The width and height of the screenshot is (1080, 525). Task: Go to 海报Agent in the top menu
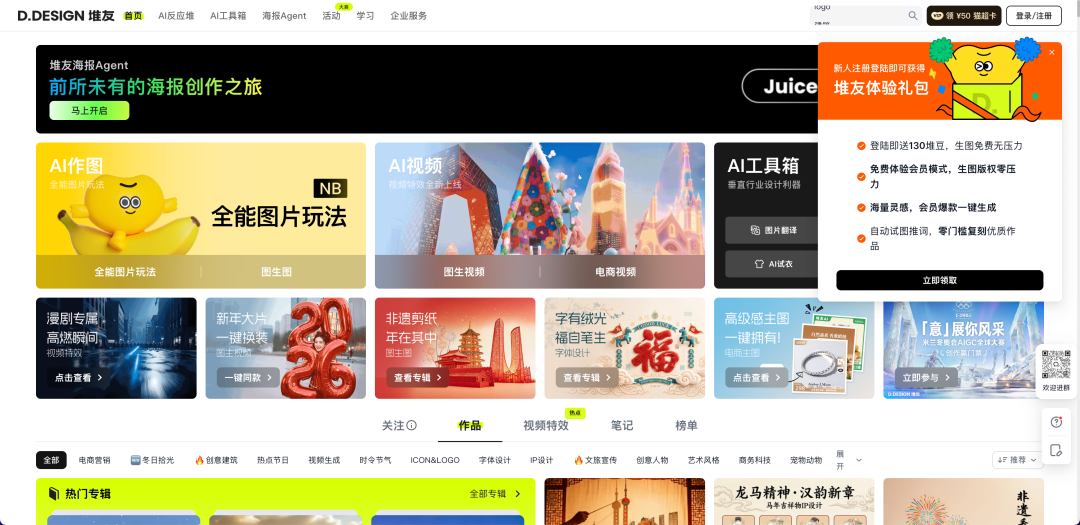(x=284, y=16)
